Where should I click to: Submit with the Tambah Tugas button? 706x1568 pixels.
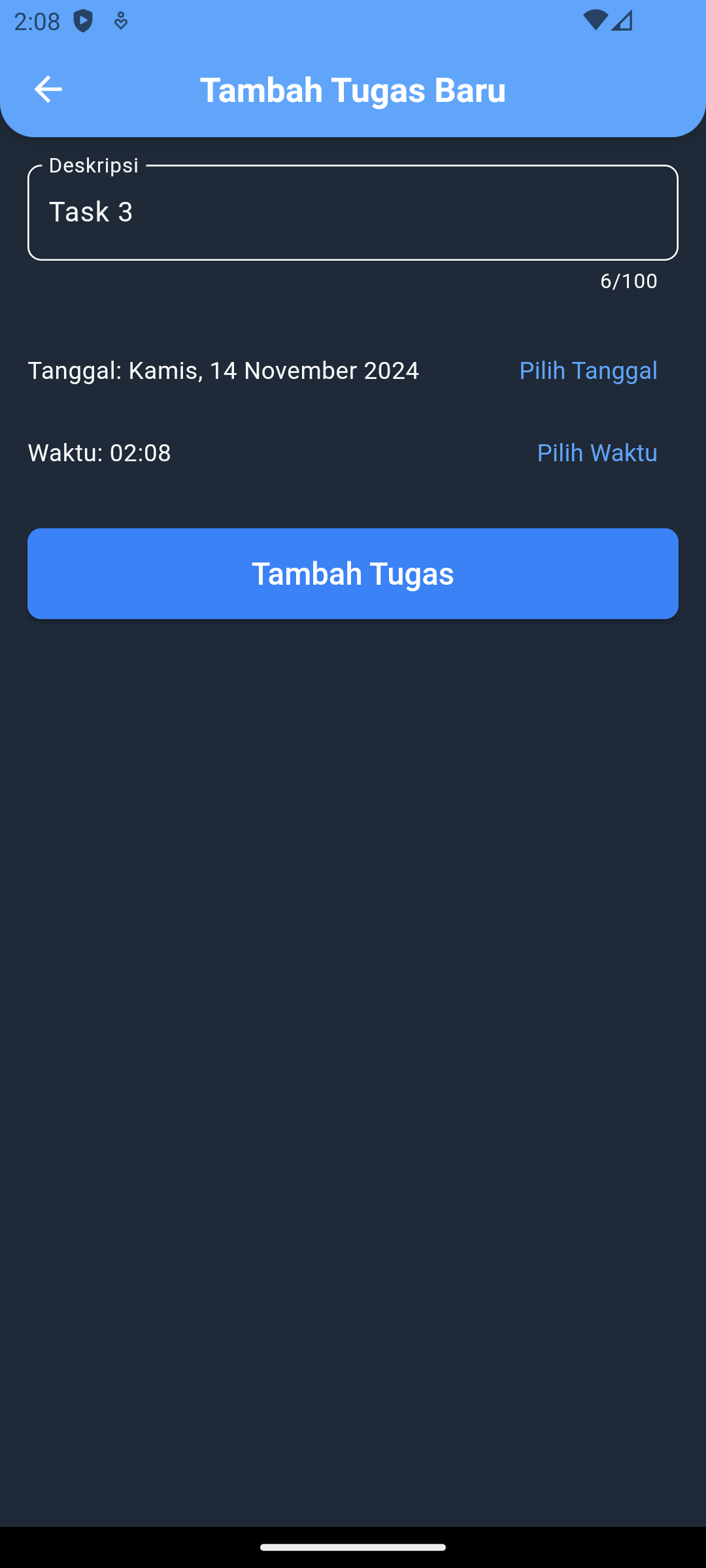tap(353, 573)
